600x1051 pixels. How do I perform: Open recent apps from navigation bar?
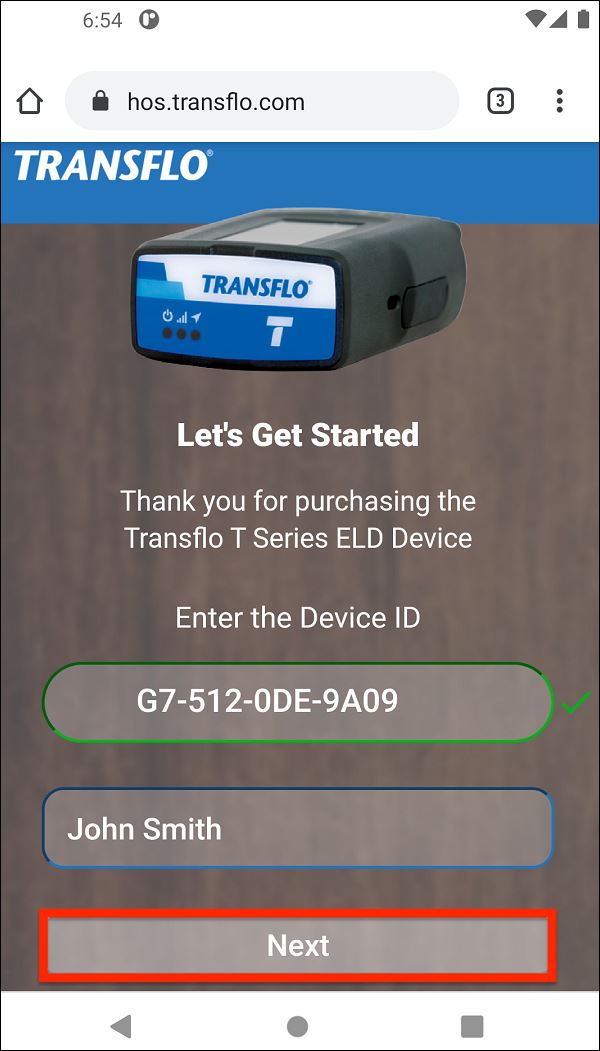pos(472,1025)
